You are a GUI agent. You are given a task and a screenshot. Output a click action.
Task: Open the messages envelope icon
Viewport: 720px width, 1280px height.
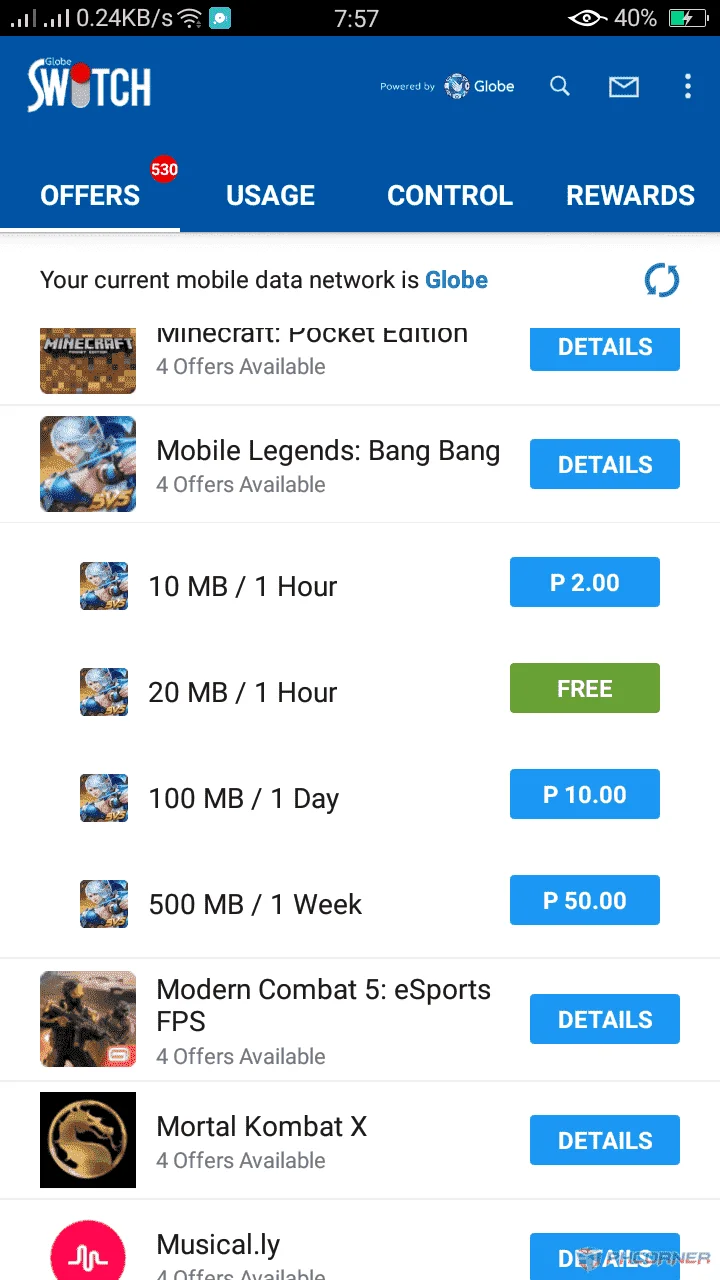coord(624,87)
